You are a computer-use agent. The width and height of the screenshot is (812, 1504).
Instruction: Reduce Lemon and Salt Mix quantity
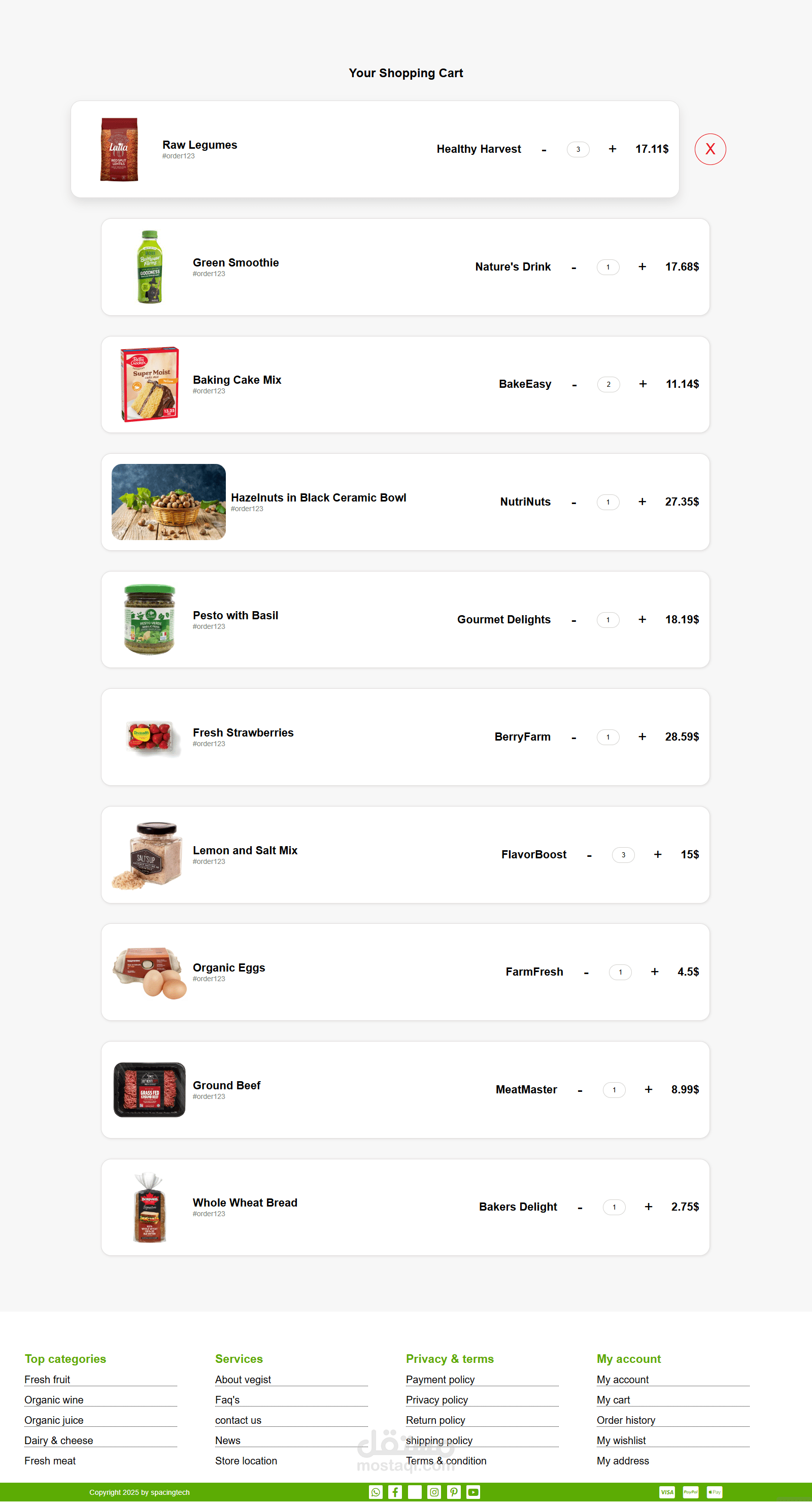tap(590, 855)
